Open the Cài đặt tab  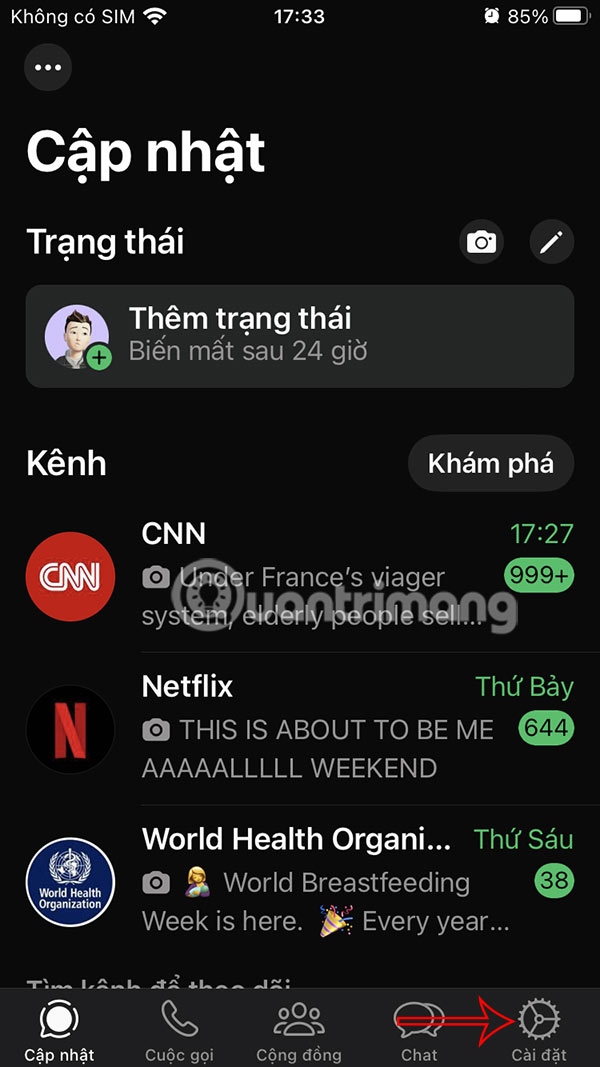539,1030
